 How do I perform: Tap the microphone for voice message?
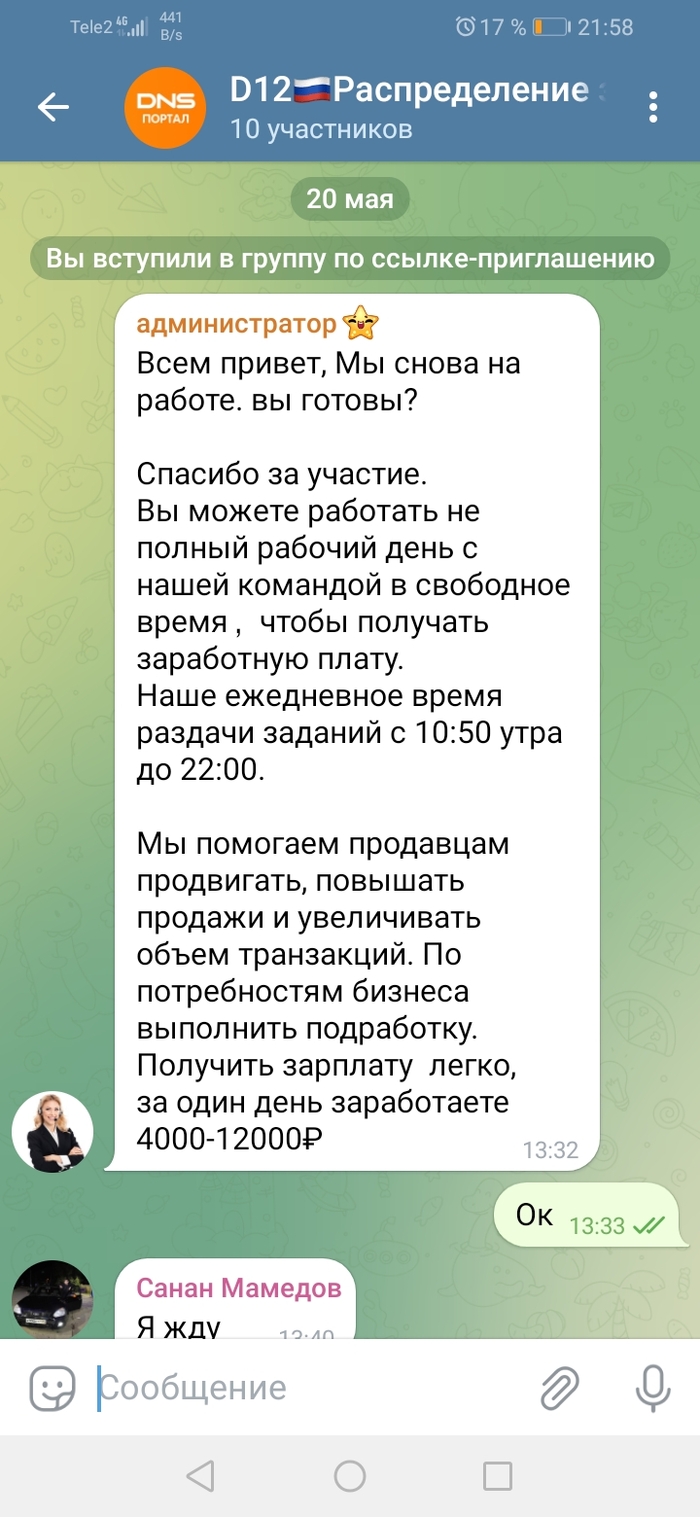(653, 1387)
